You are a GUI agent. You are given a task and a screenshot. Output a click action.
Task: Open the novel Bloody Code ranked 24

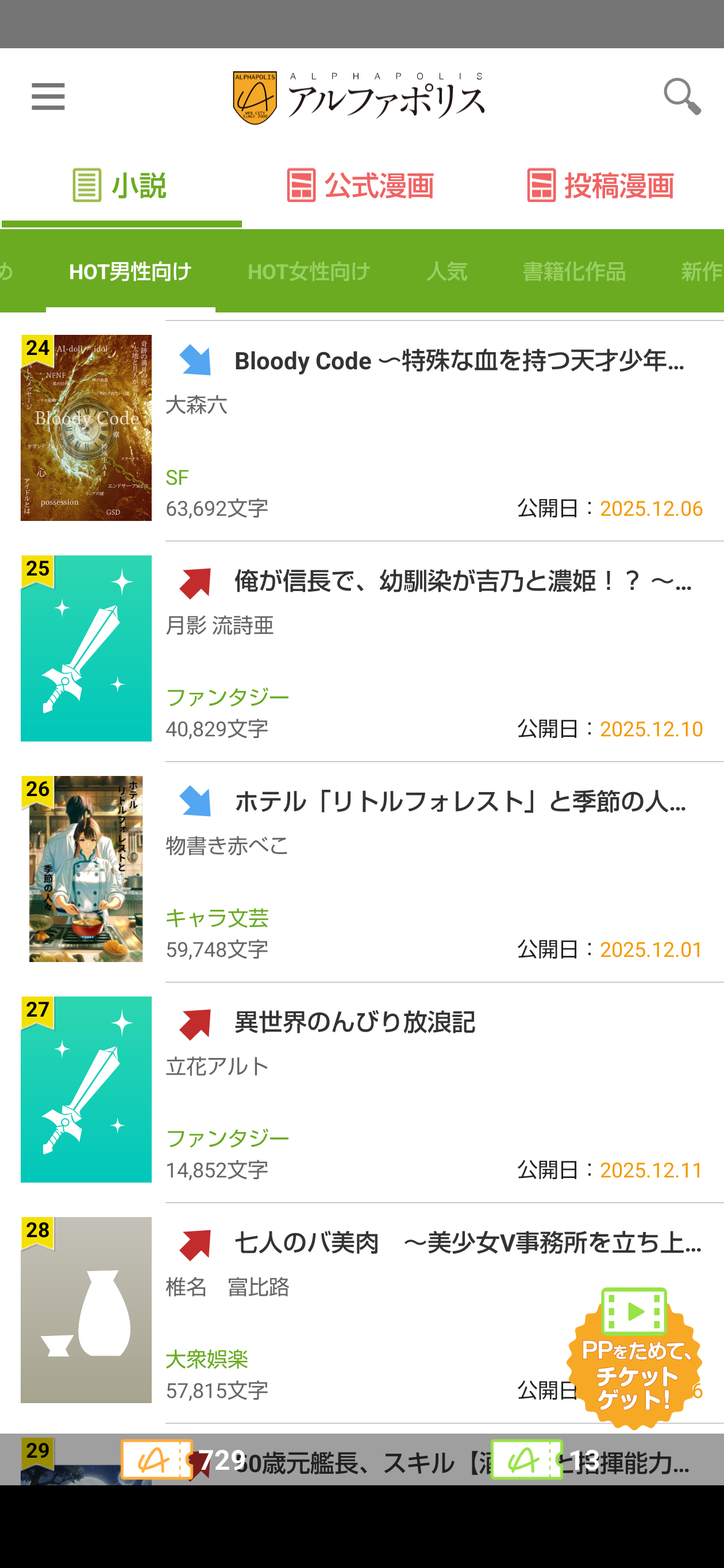459,361
